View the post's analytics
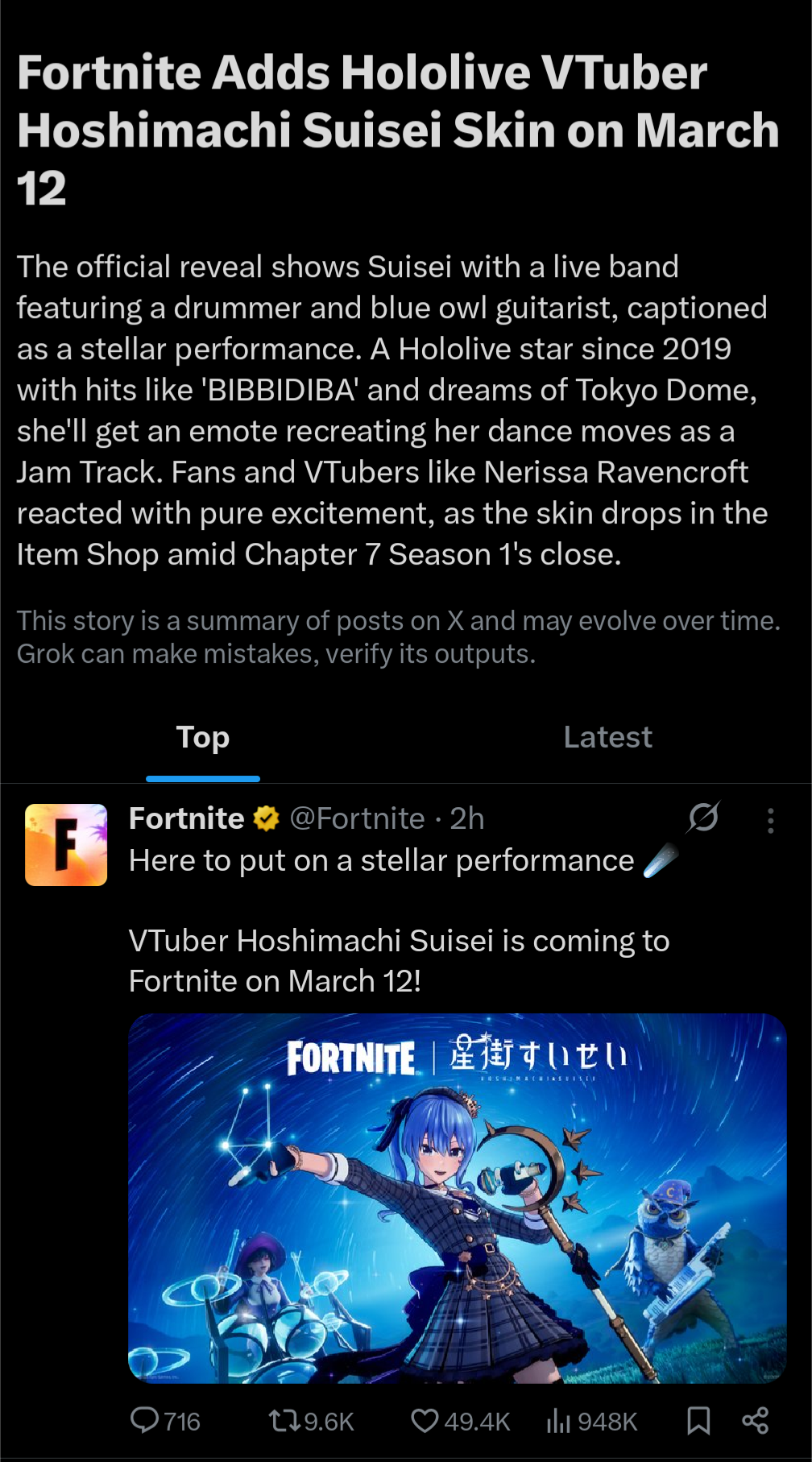The height and width of the screenshot is (1462, 812). click(x=592, y=1422)
